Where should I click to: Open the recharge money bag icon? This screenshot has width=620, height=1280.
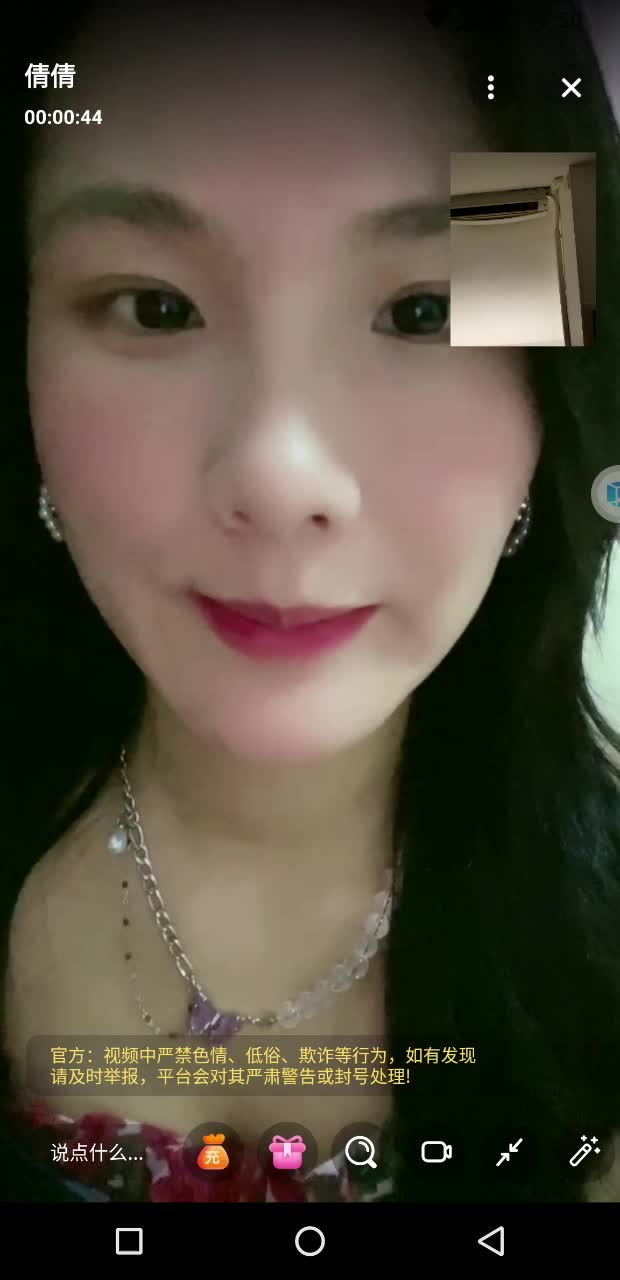[x=213, y=1152]
